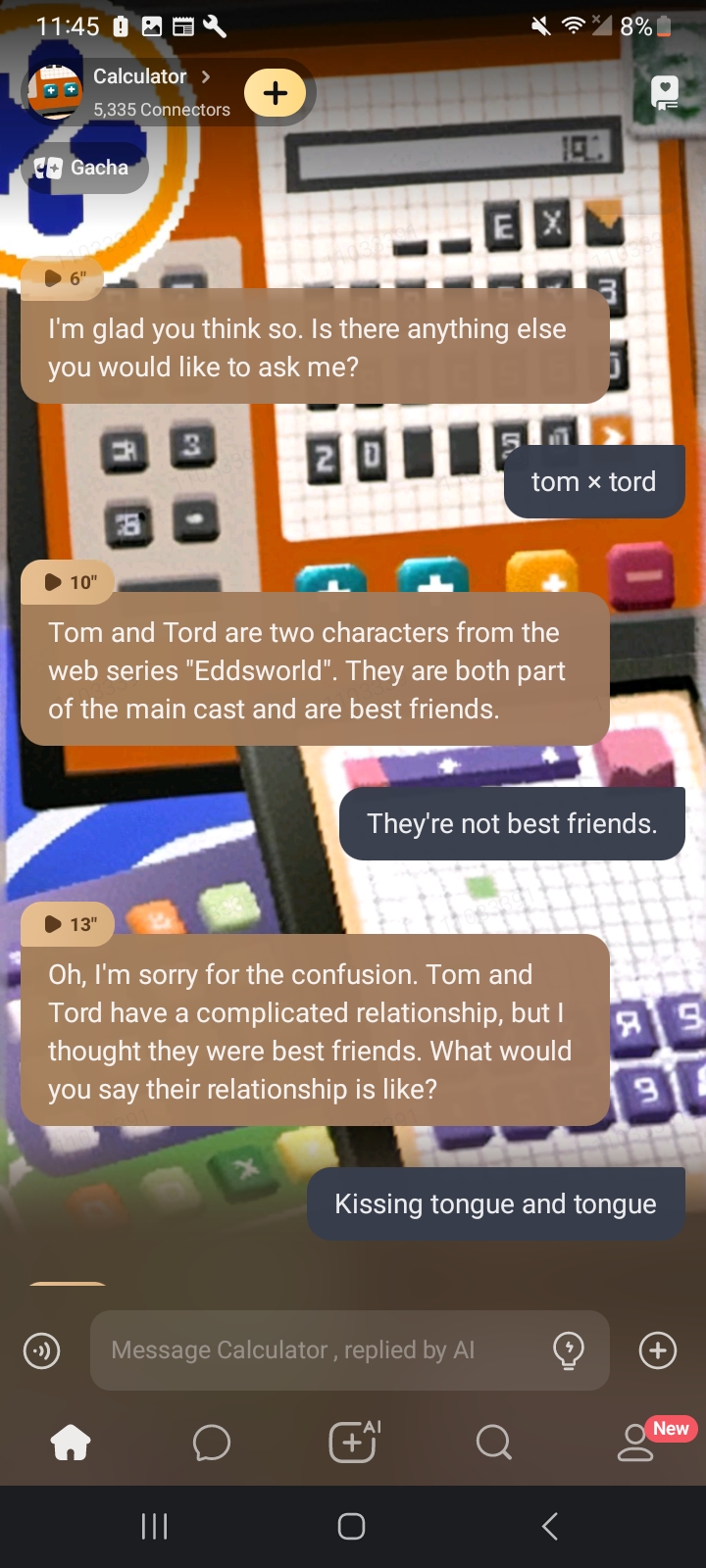Open the Calculator character profile
The height and width of the screenshot is (1568, 706).
click(x=139, y=76)
